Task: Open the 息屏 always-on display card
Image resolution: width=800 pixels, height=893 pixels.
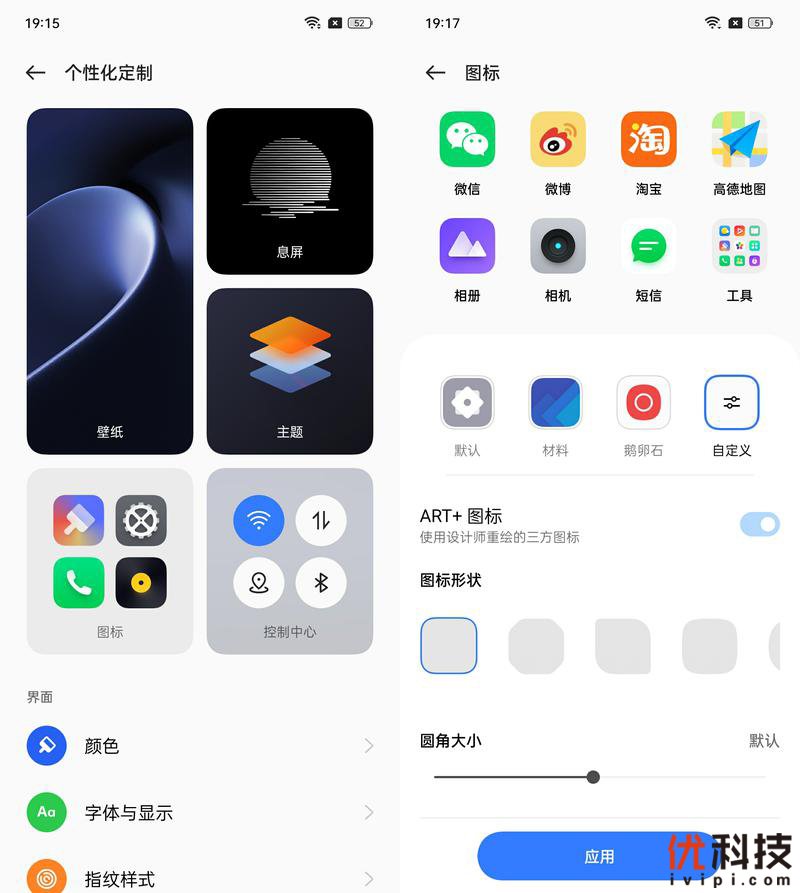Action: pyautogui.click(x=290, y=191)
